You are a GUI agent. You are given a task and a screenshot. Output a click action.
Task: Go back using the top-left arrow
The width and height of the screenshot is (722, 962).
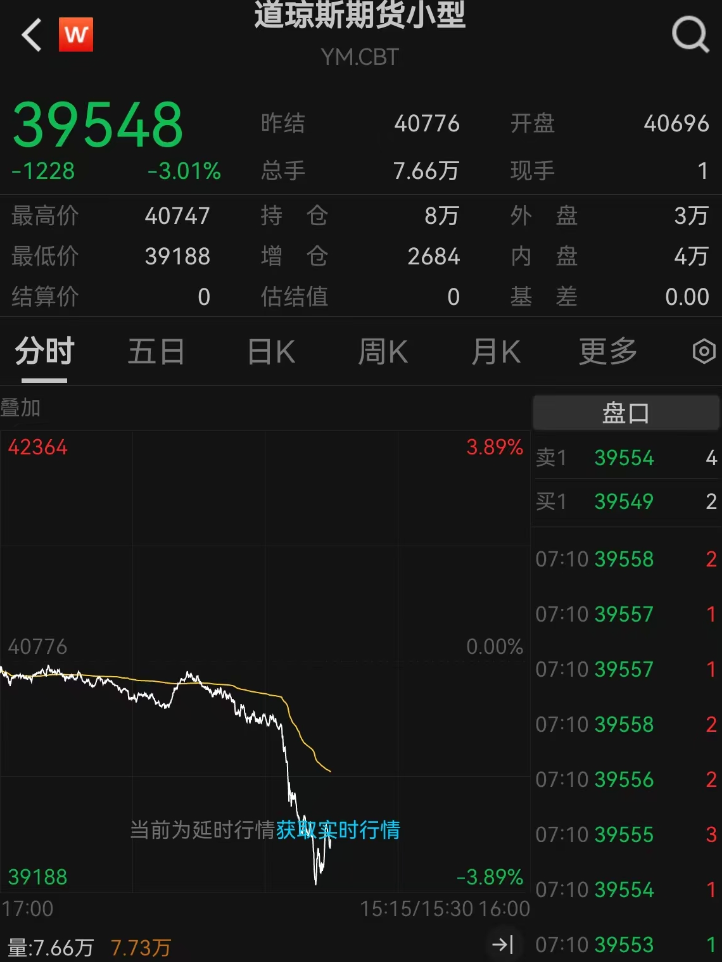pos(32,36)
